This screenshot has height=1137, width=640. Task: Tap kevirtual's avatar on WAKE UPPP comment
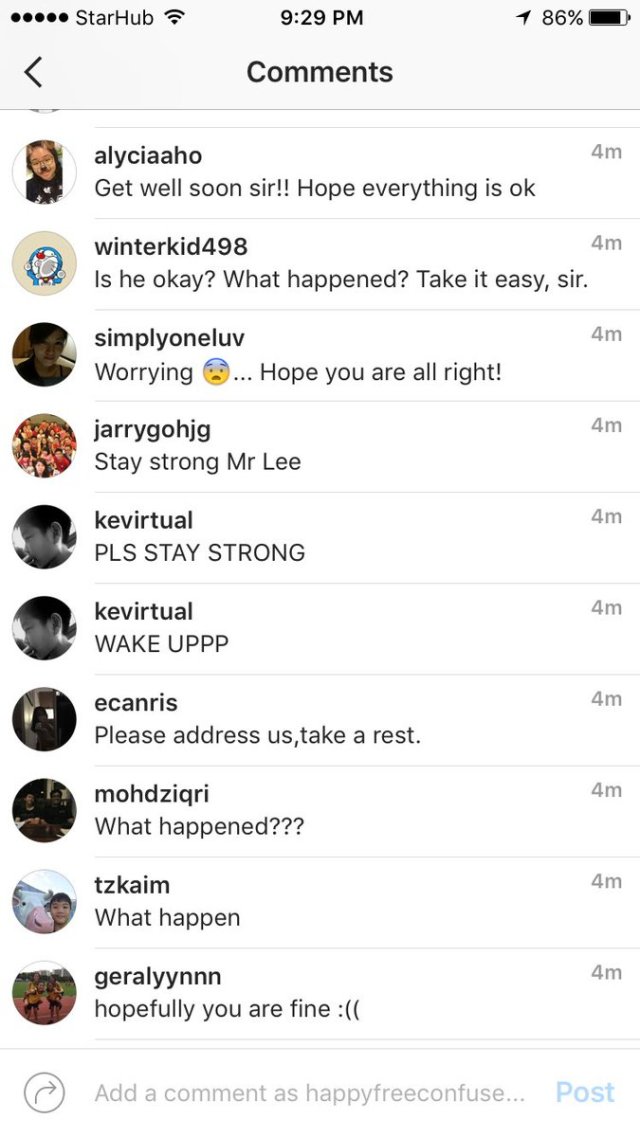[44, 628]
